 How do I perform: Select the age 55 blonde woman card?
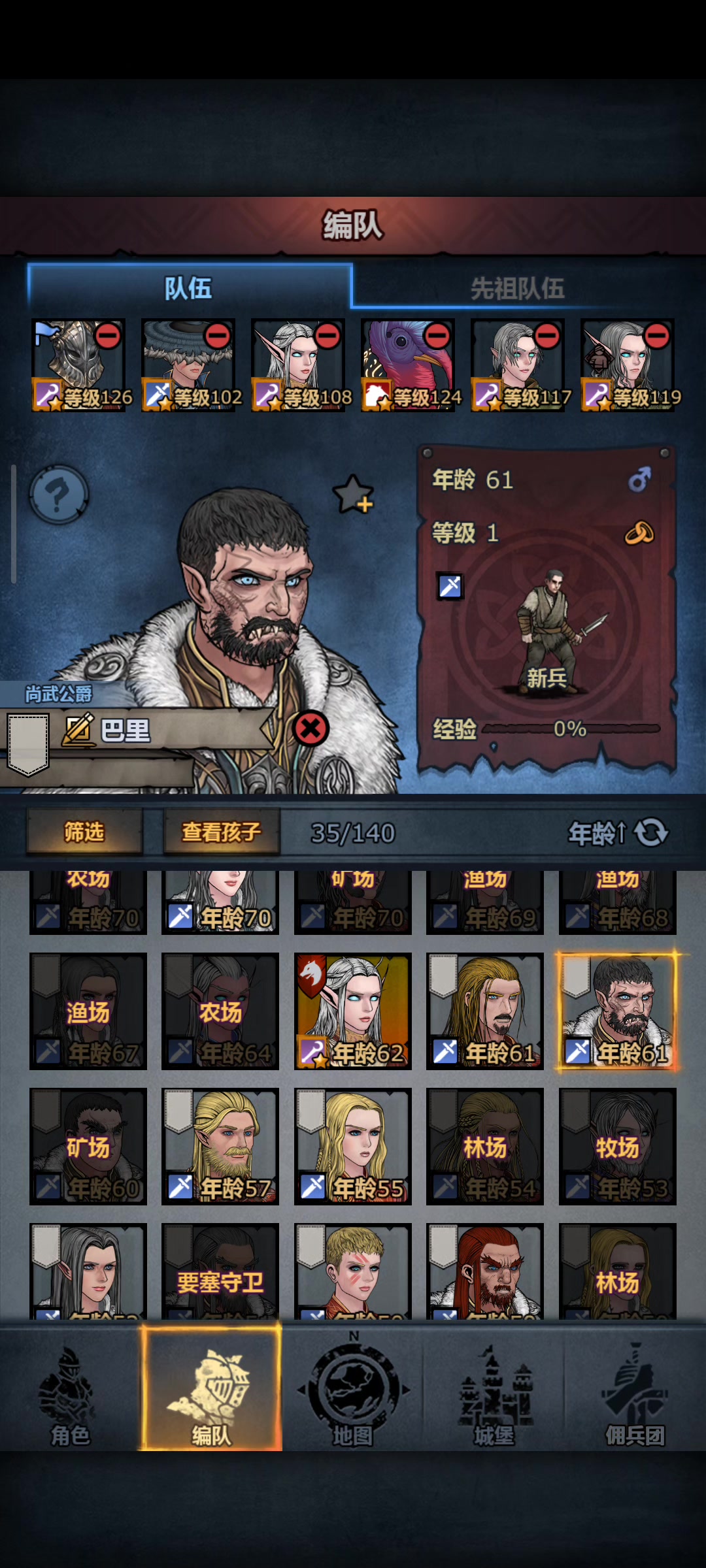point(353,1146)
